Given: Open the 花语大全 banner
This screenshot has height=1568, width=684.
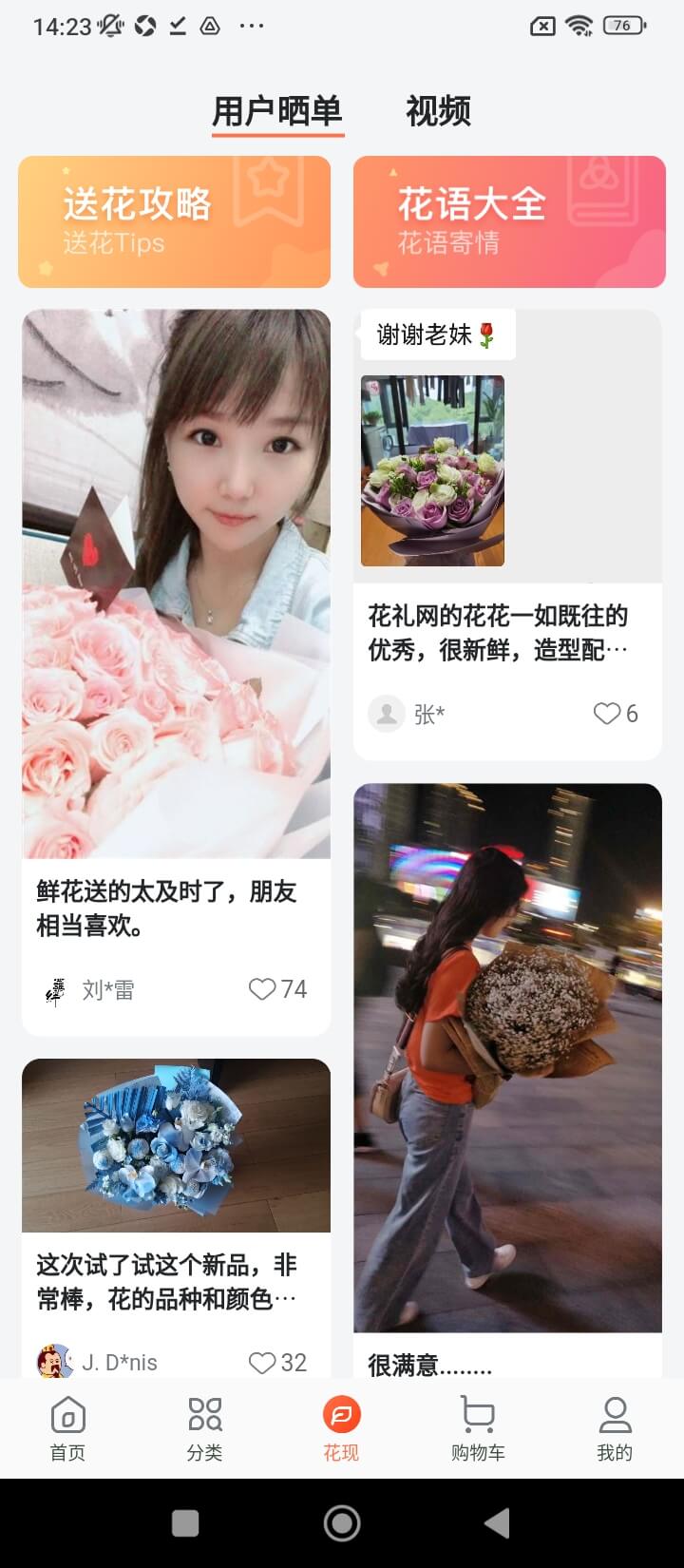Looking at the screenshot, I should (x=509, y=221).
